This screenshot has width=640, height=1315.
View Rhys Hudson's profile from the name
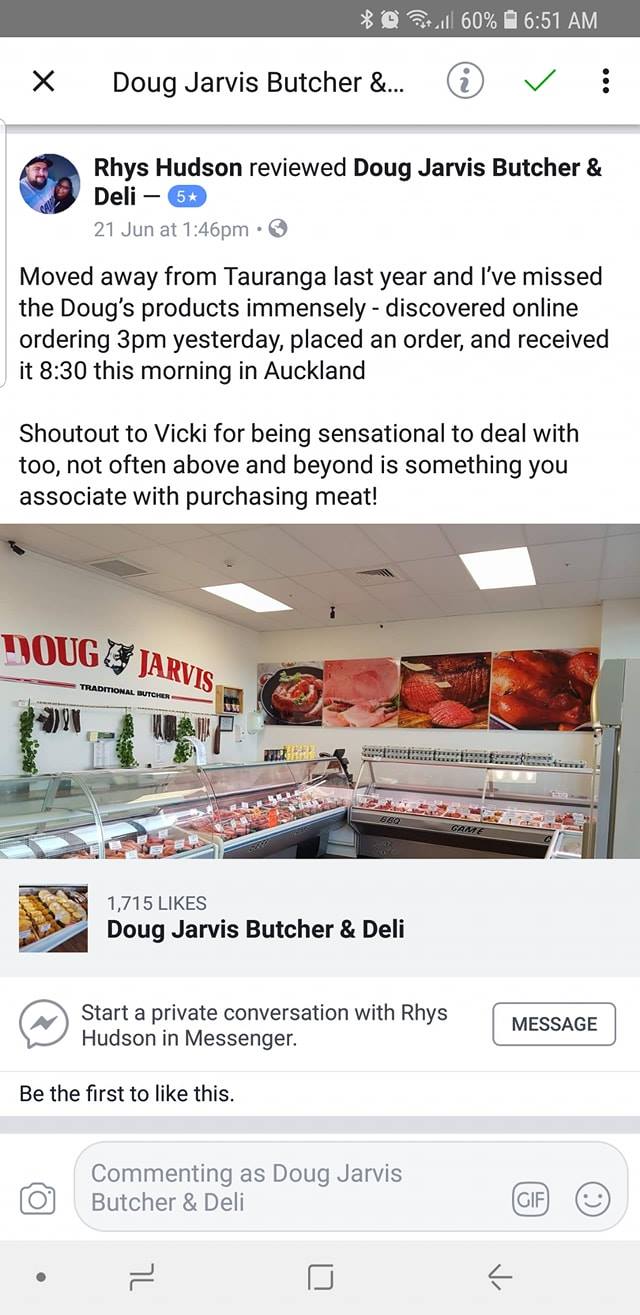(168, 168)
